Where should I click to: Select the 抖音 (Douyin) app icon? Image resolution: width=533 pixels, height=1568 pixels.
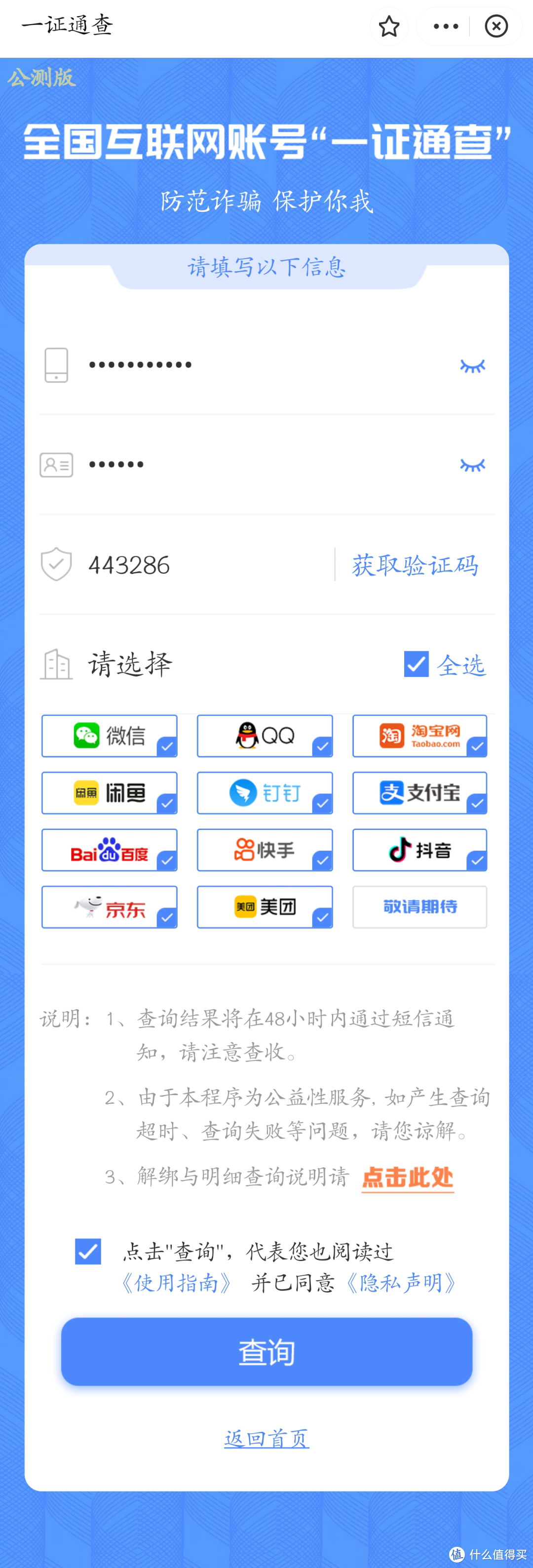419,850
